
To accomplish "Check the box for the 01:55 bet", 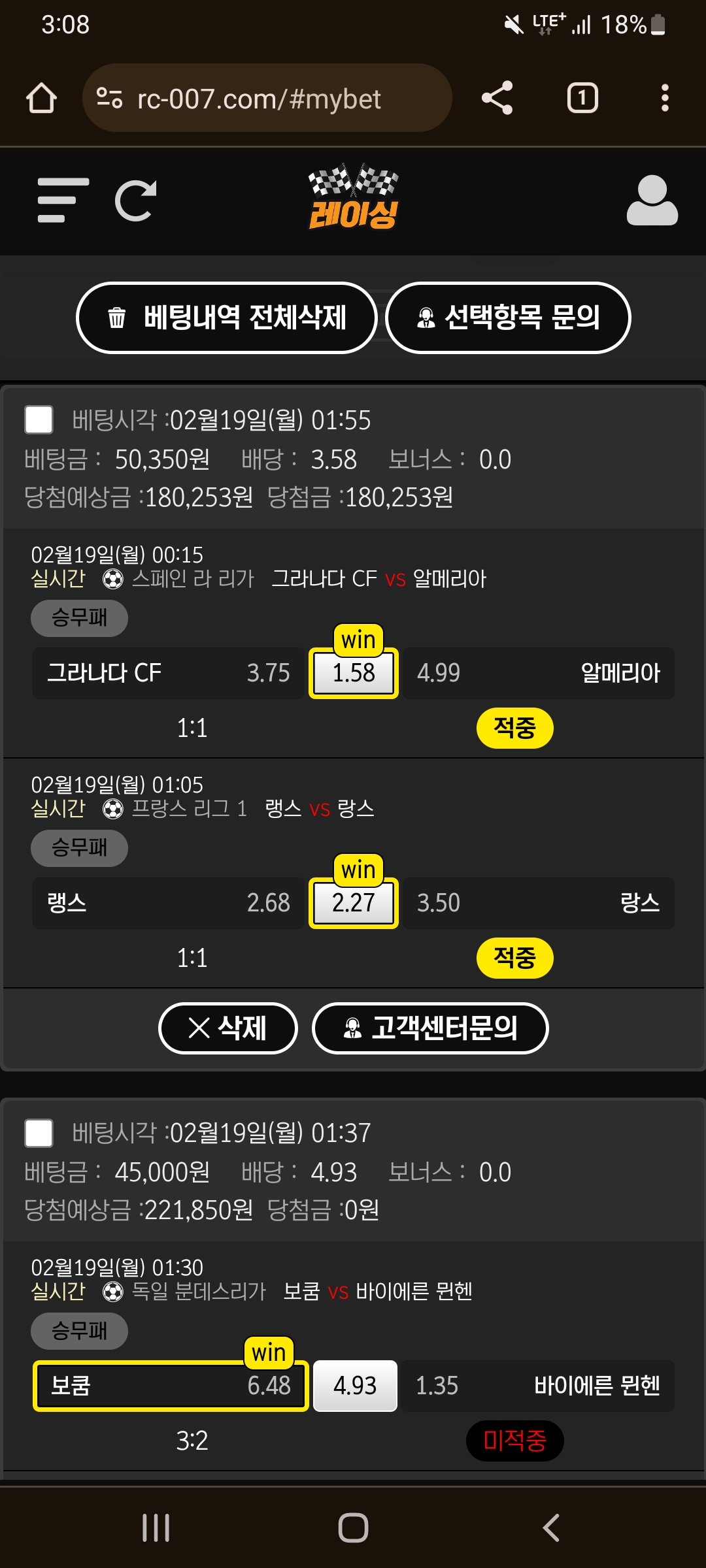I will (39, 419).
